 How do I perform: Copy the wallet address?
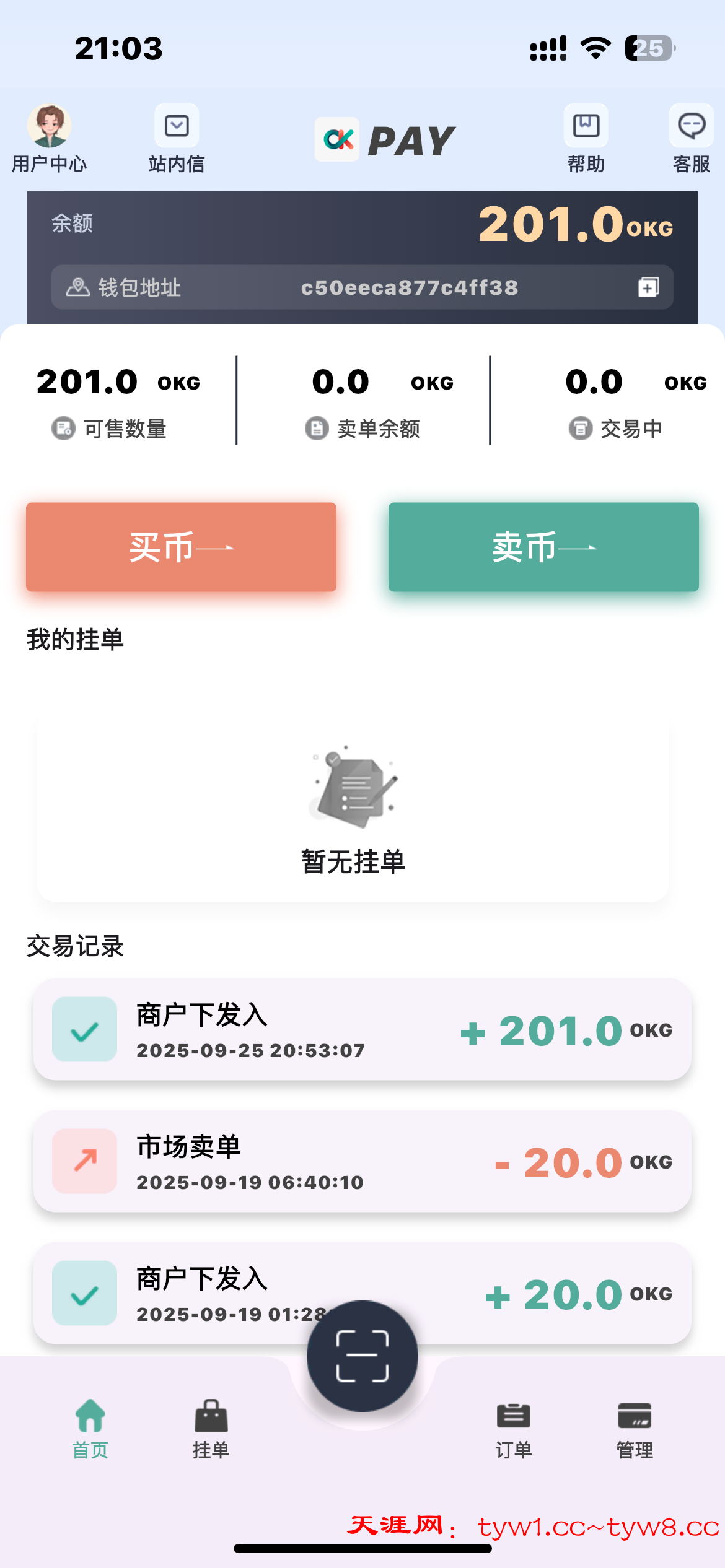coord(648,287)
